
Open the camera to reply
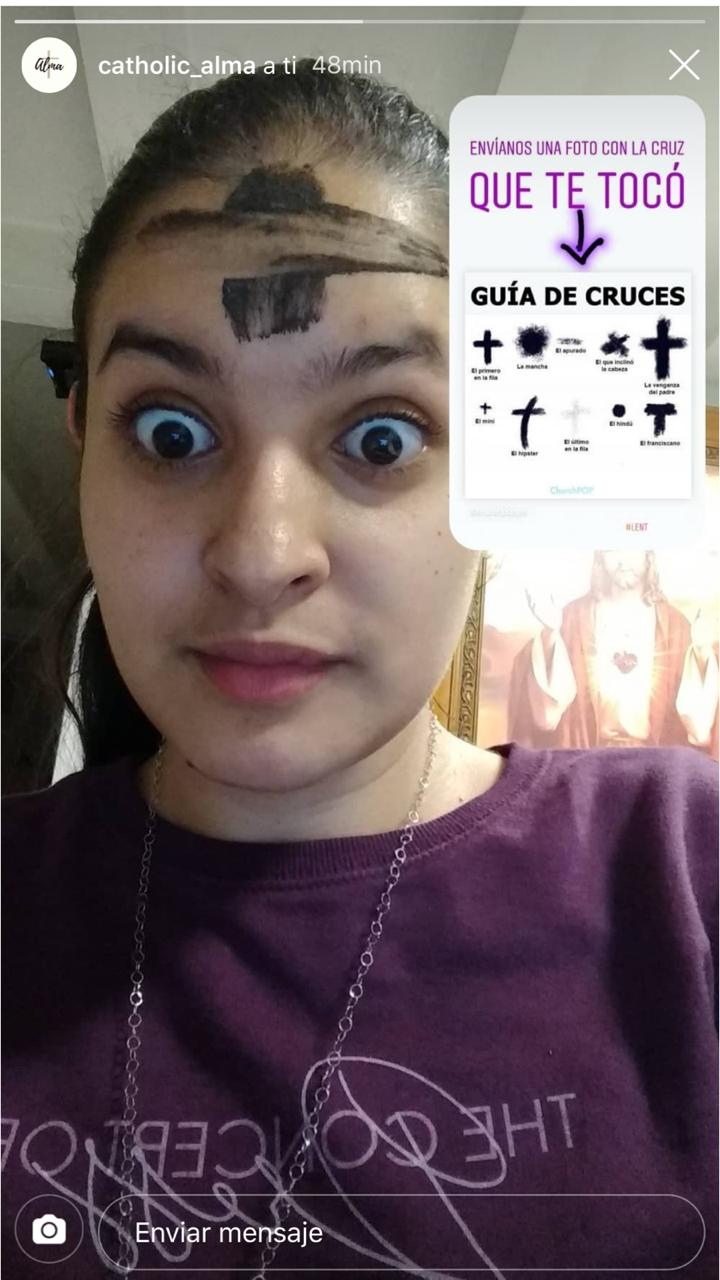point(49,1230)
